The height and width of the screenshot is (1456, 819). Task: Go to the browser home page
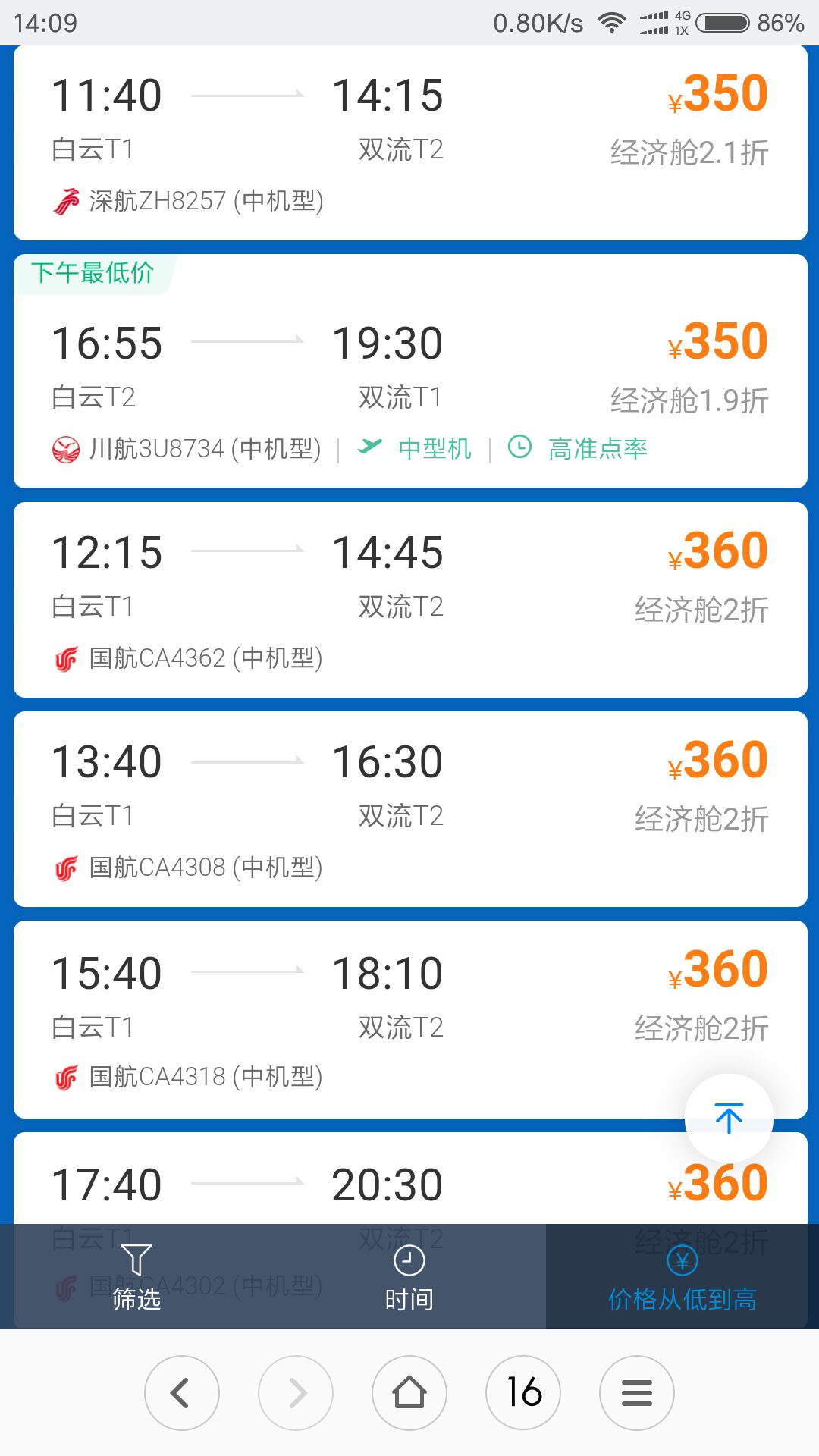pyautogui.click(x=409, y=1393)
